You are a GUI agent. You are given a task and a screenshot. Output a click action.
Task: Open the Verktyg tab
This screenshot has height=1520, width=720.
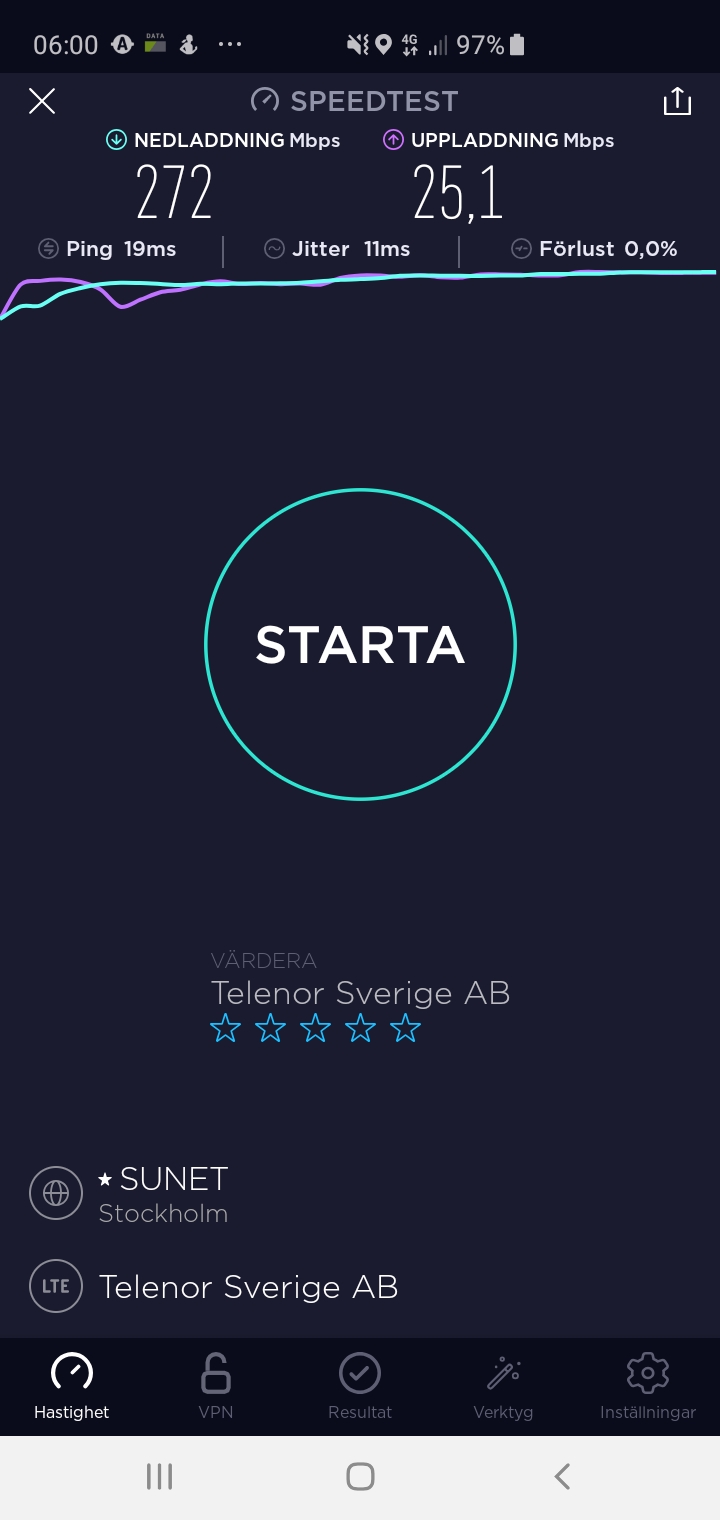[503, 1386]
